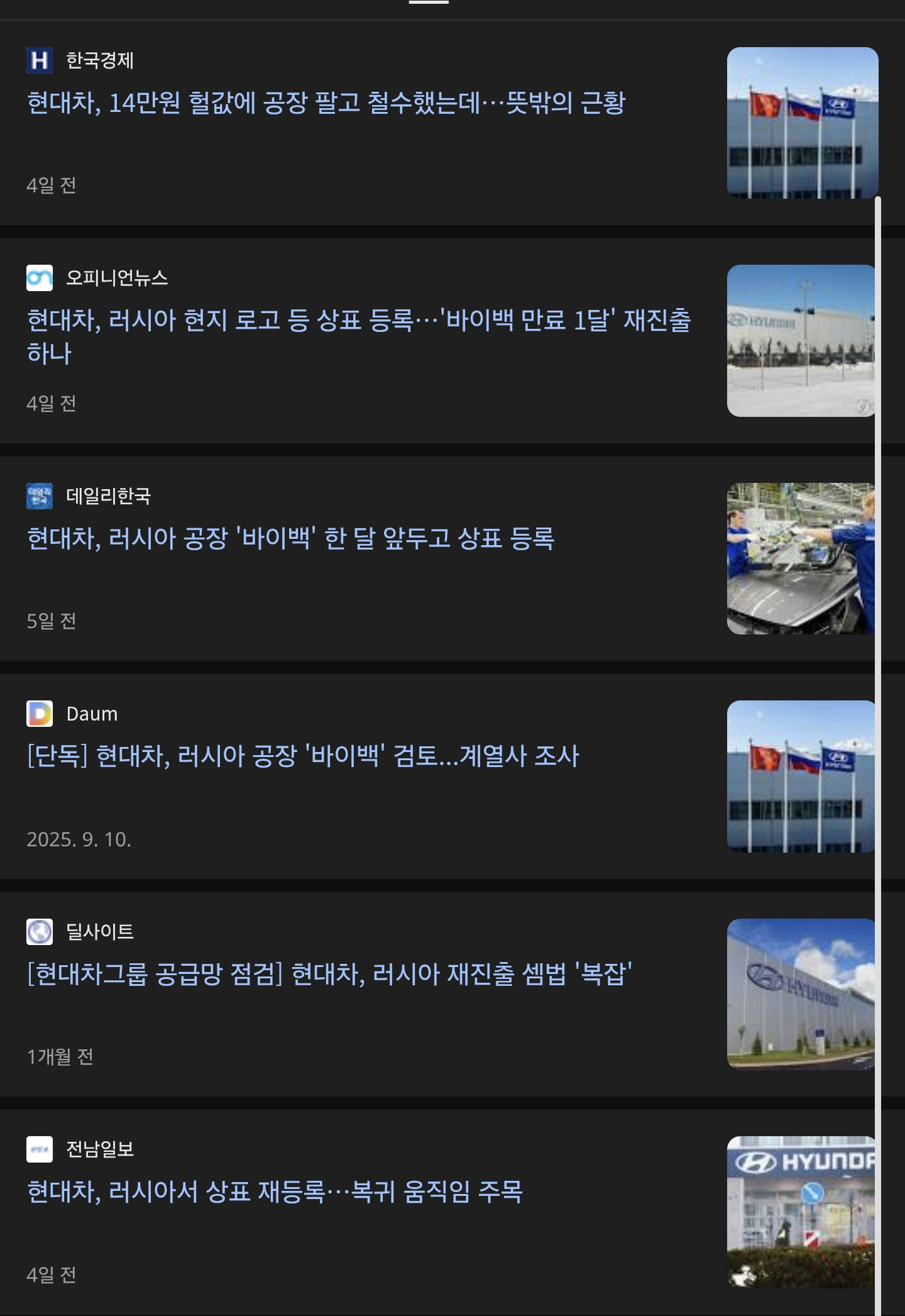Open the Daum [단독] 바이백 검토 article
The image size is (905, 1316).
(x=303, y=756)
